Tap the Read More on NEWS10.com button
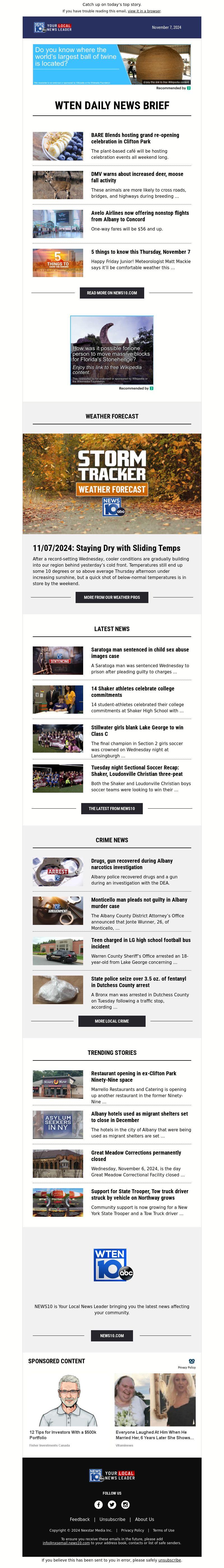 tap(111, 293)
